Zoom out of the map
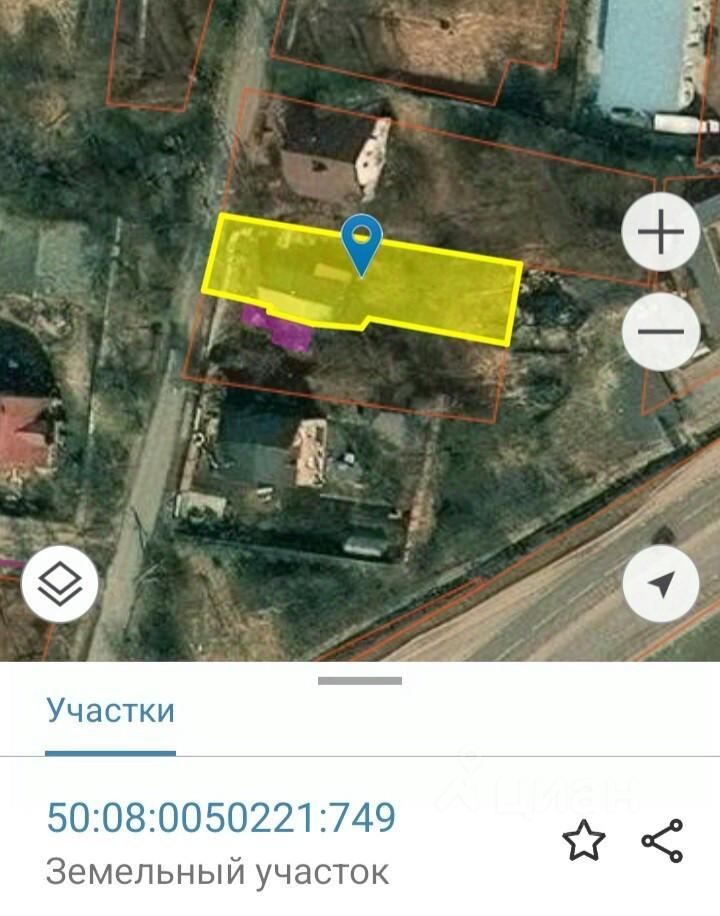The height and width of the screenshot is (916, 720). click(x=660, y=331)
